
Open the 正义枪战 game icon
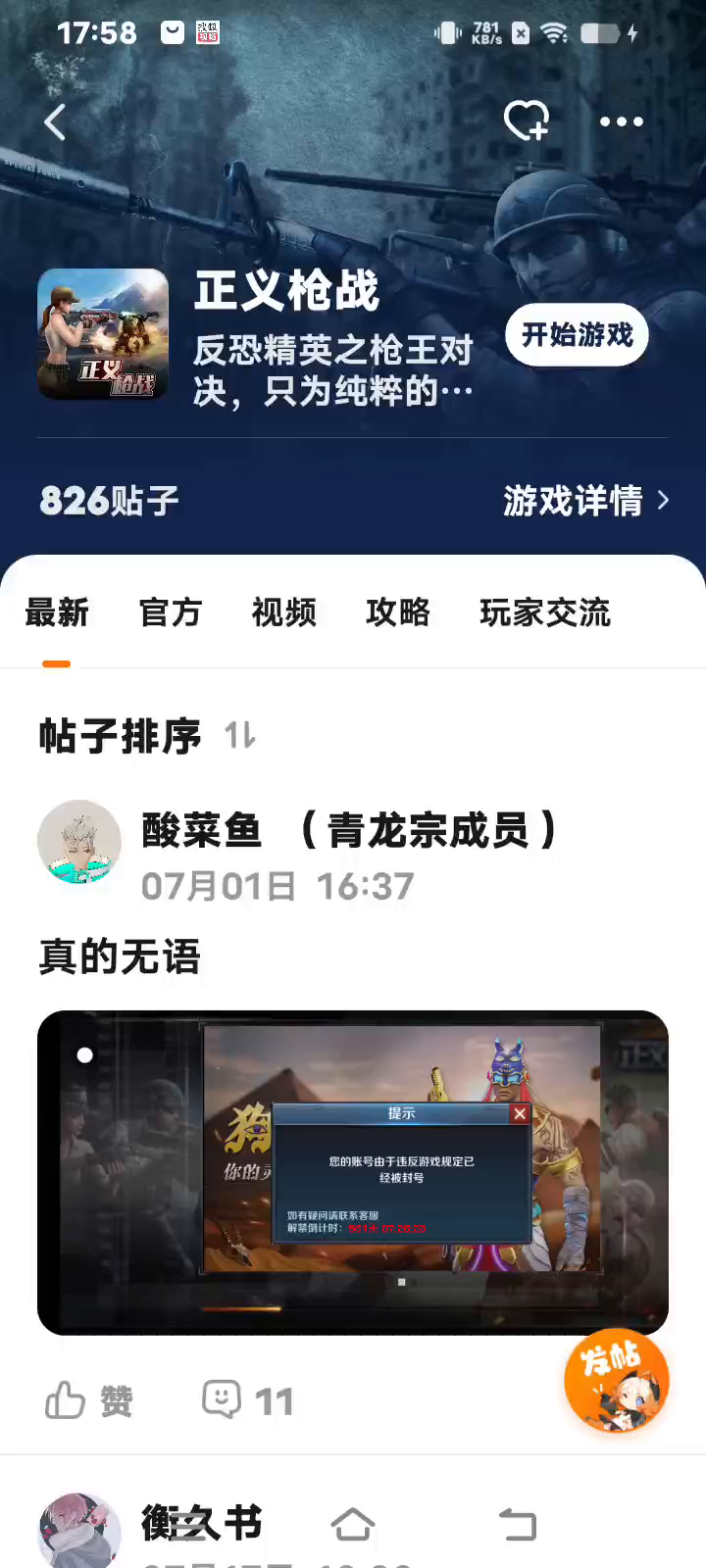point(103,334)
